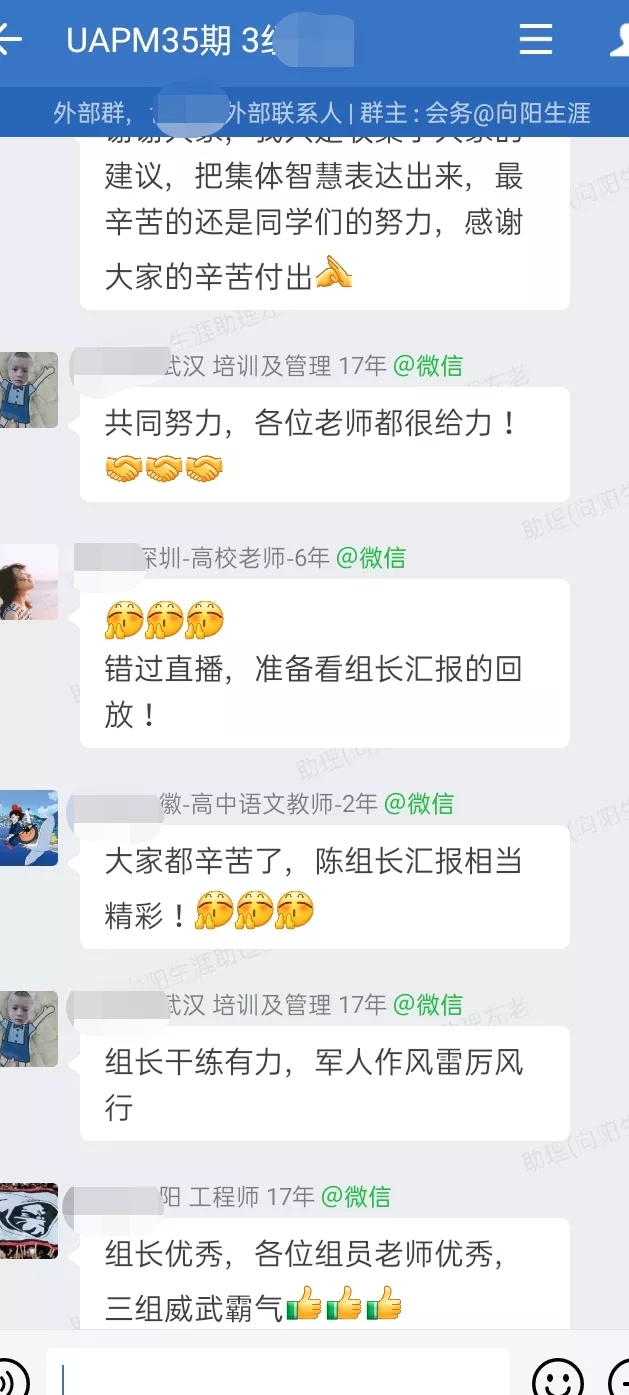
Task: Open the three-line menu in the header
Action: pyautogui.click(x=536, y=40)
